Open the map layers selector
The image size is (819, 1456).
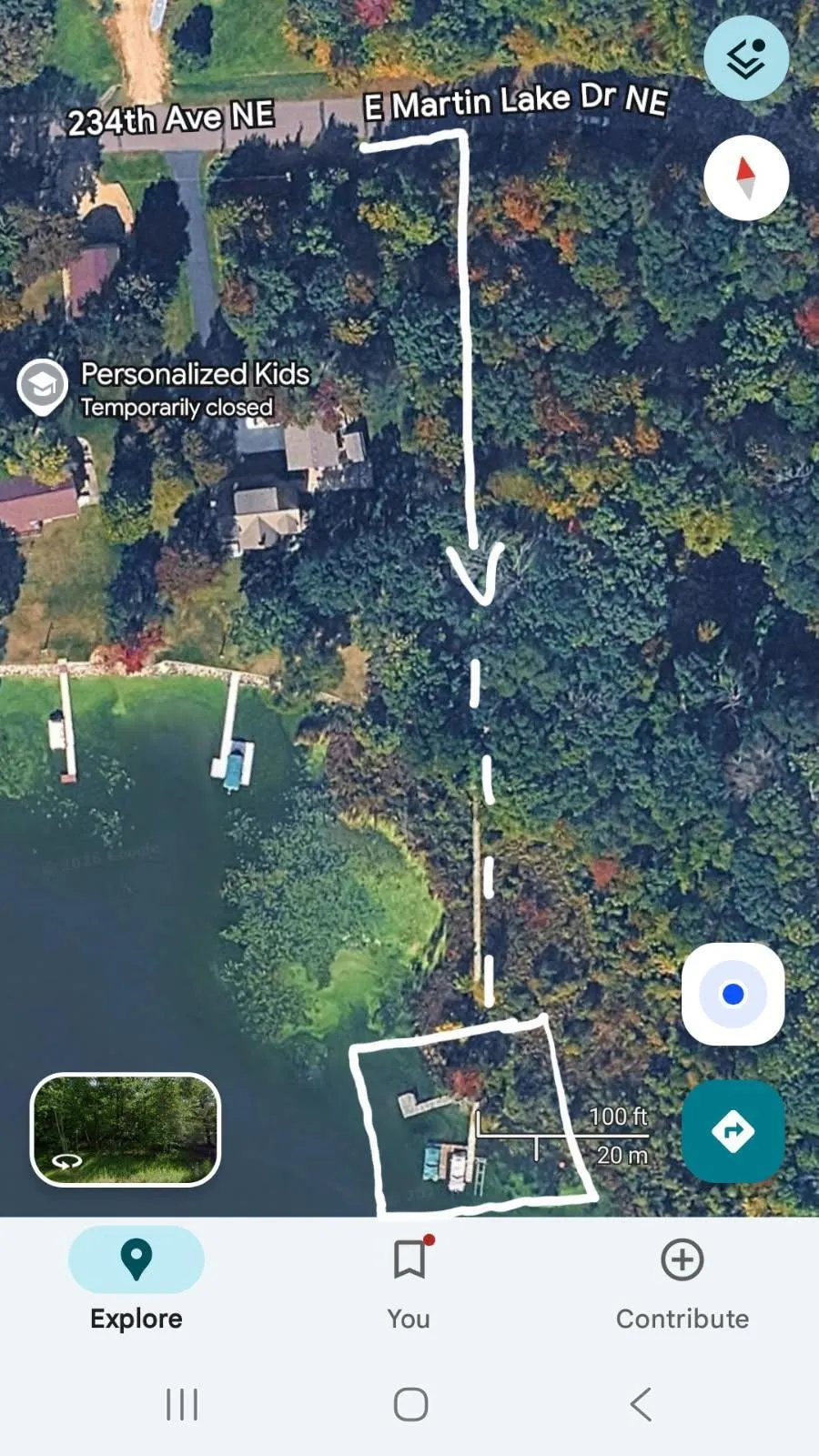coord(745,58)
